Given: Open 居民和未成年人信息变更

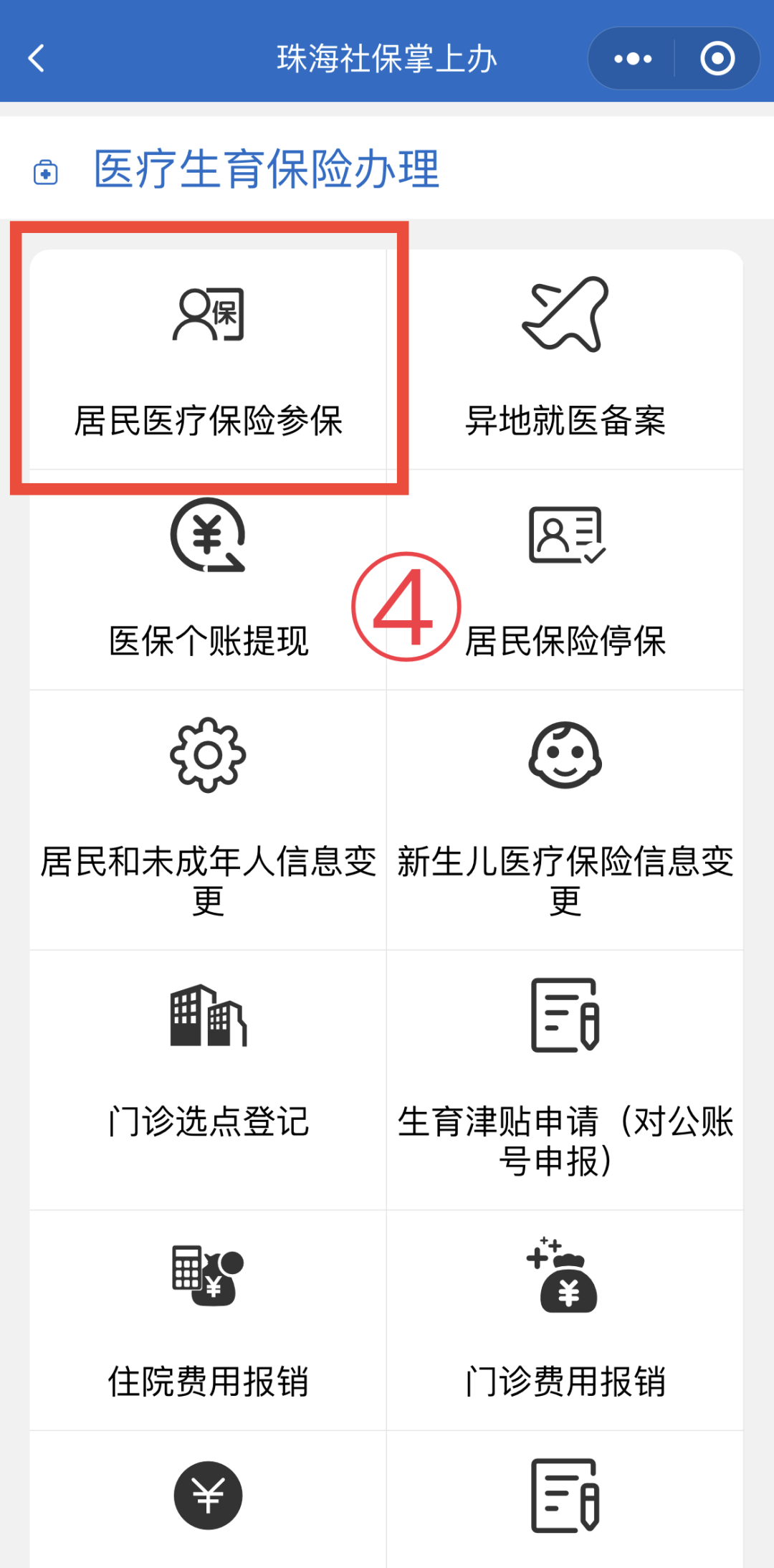Looking at the screenshot, I should click(208, 819).
